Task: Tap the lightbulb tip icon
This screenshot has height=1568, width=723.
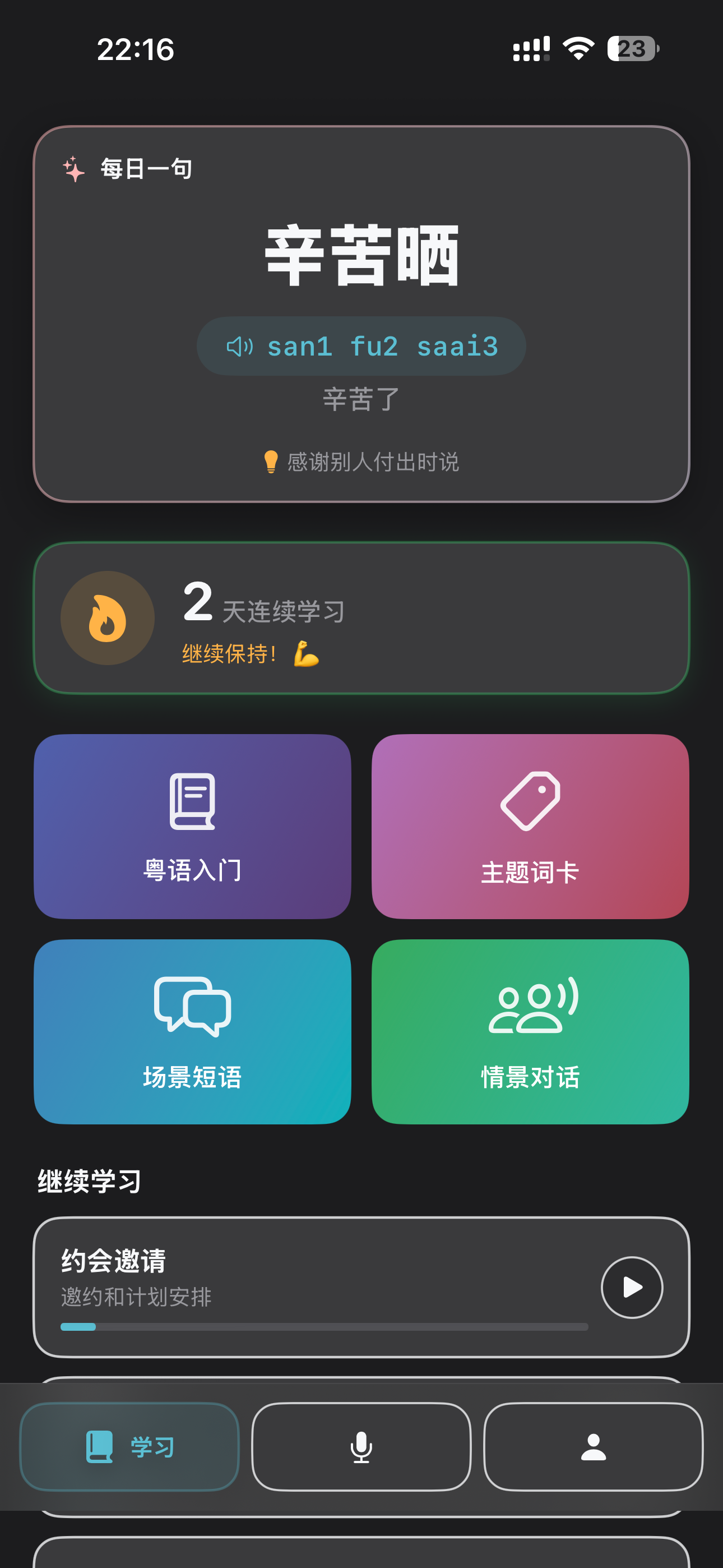Action: click(272, 462)
